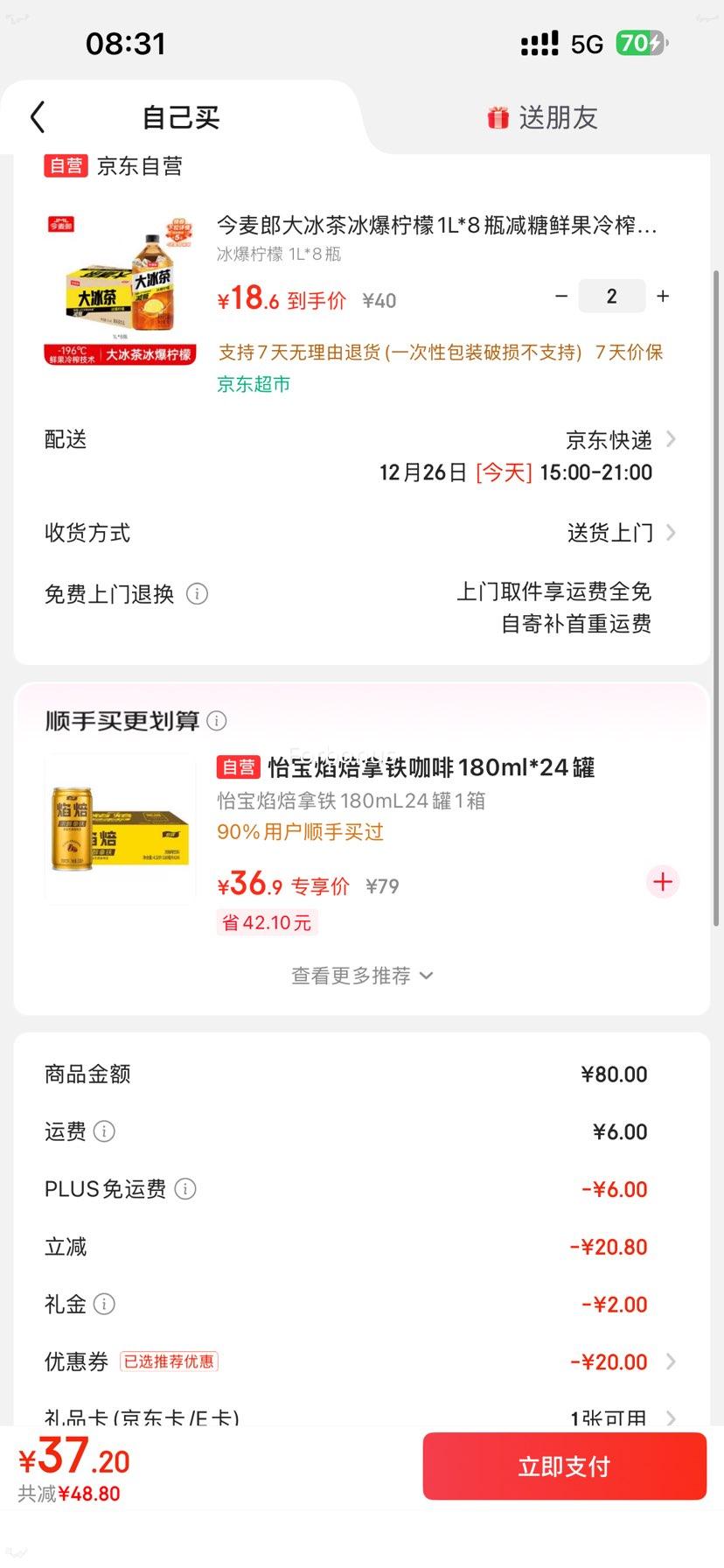
Task: Show info about PLUS免运费
Action: 185,1189
